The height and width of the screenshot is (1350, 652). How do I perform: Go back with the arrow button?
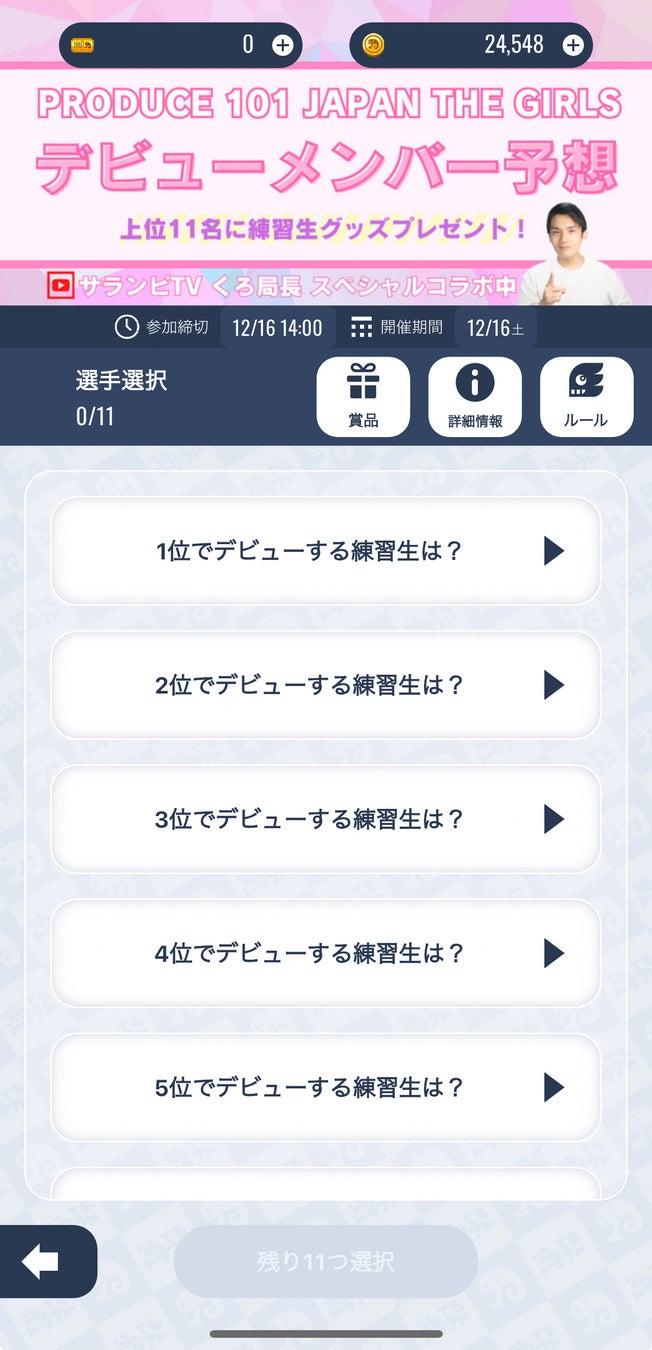[42, 1262]
